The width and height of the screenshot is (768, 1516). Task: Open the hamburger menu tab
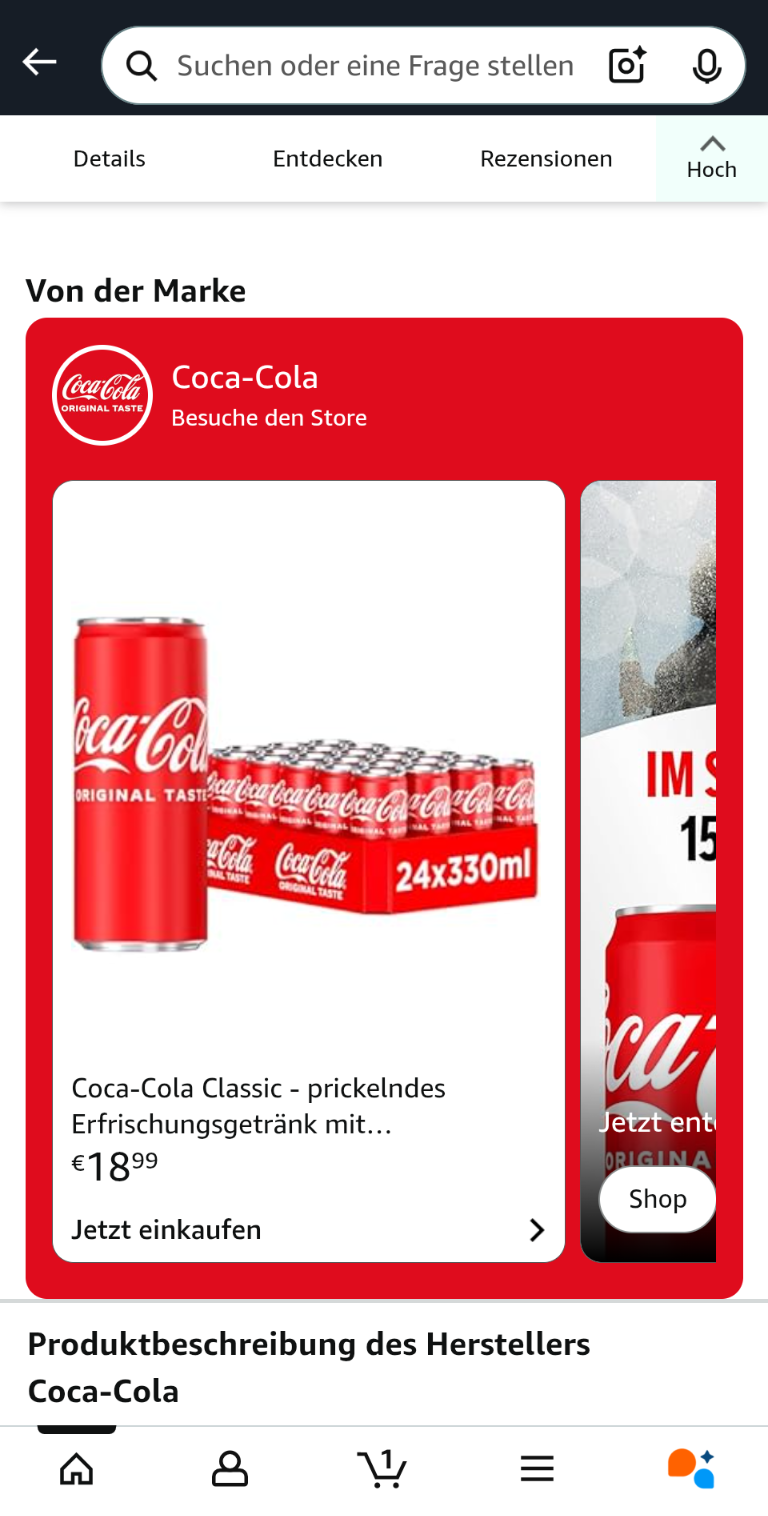tap(537, 1469)
